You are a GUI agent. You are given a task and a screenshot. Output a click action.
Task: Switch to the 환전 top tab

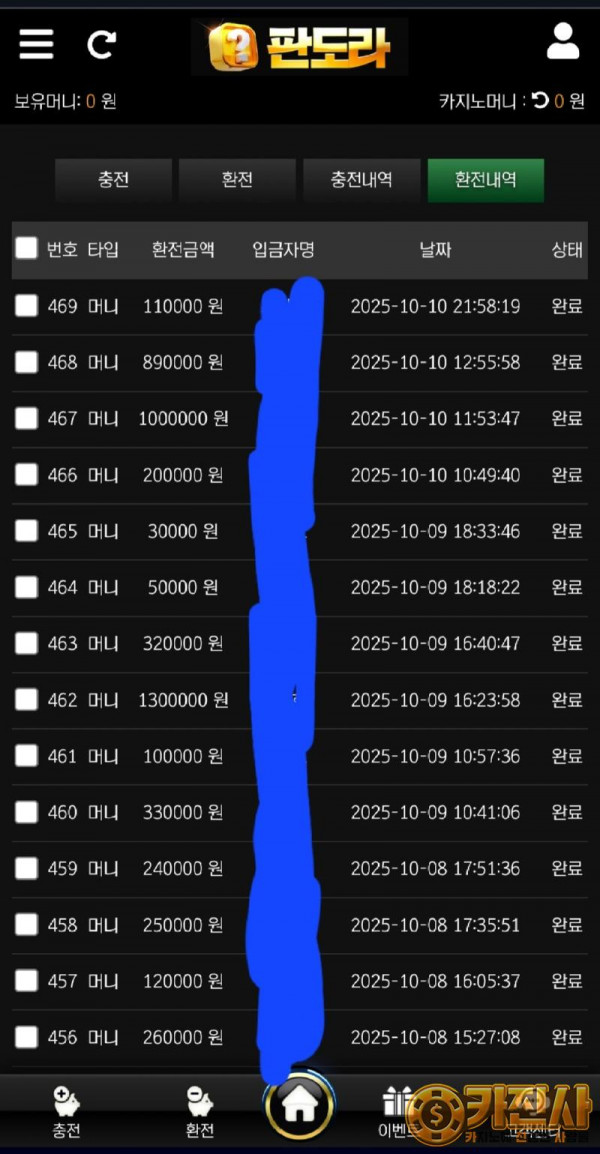pos(237,181)
